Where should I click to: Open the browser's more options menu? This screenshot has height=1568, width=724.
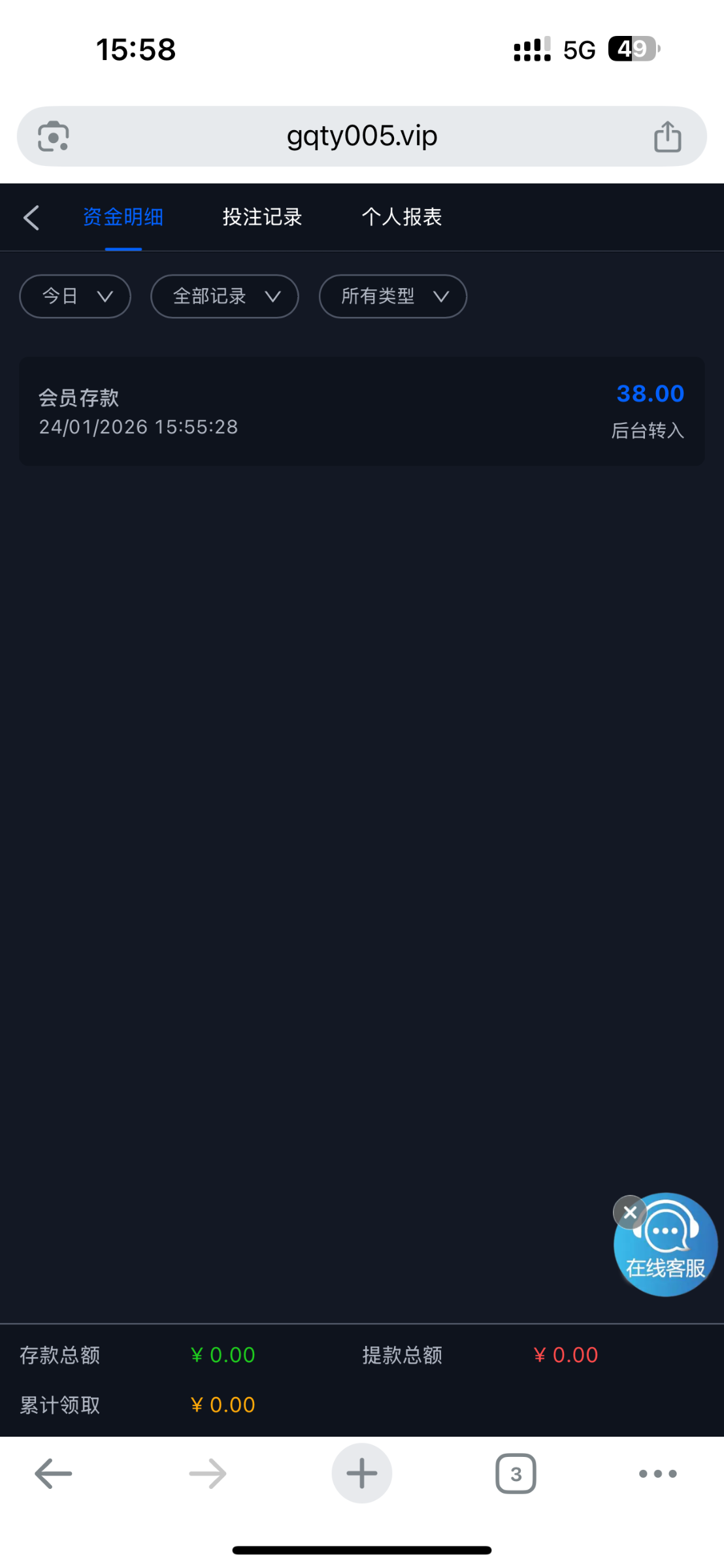(657, 1474)
